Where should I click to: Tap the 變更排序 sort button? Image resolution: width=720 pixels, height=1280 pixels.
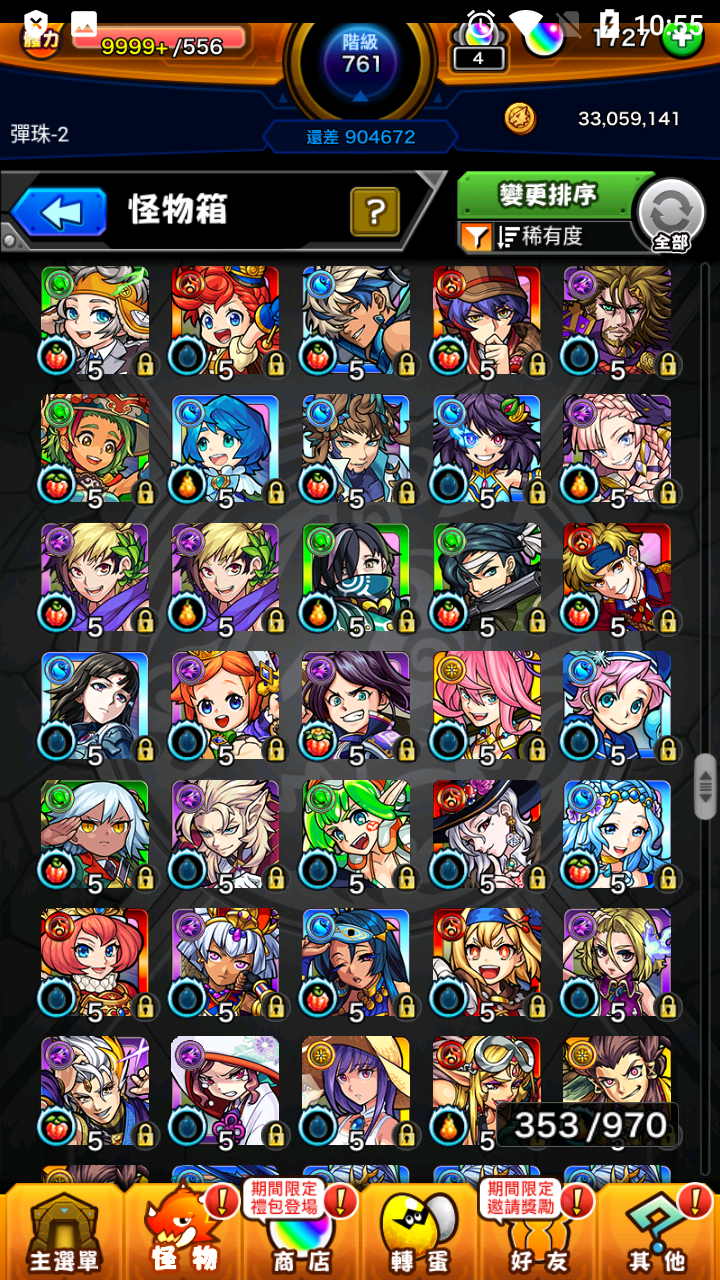(x=547, y=194)
